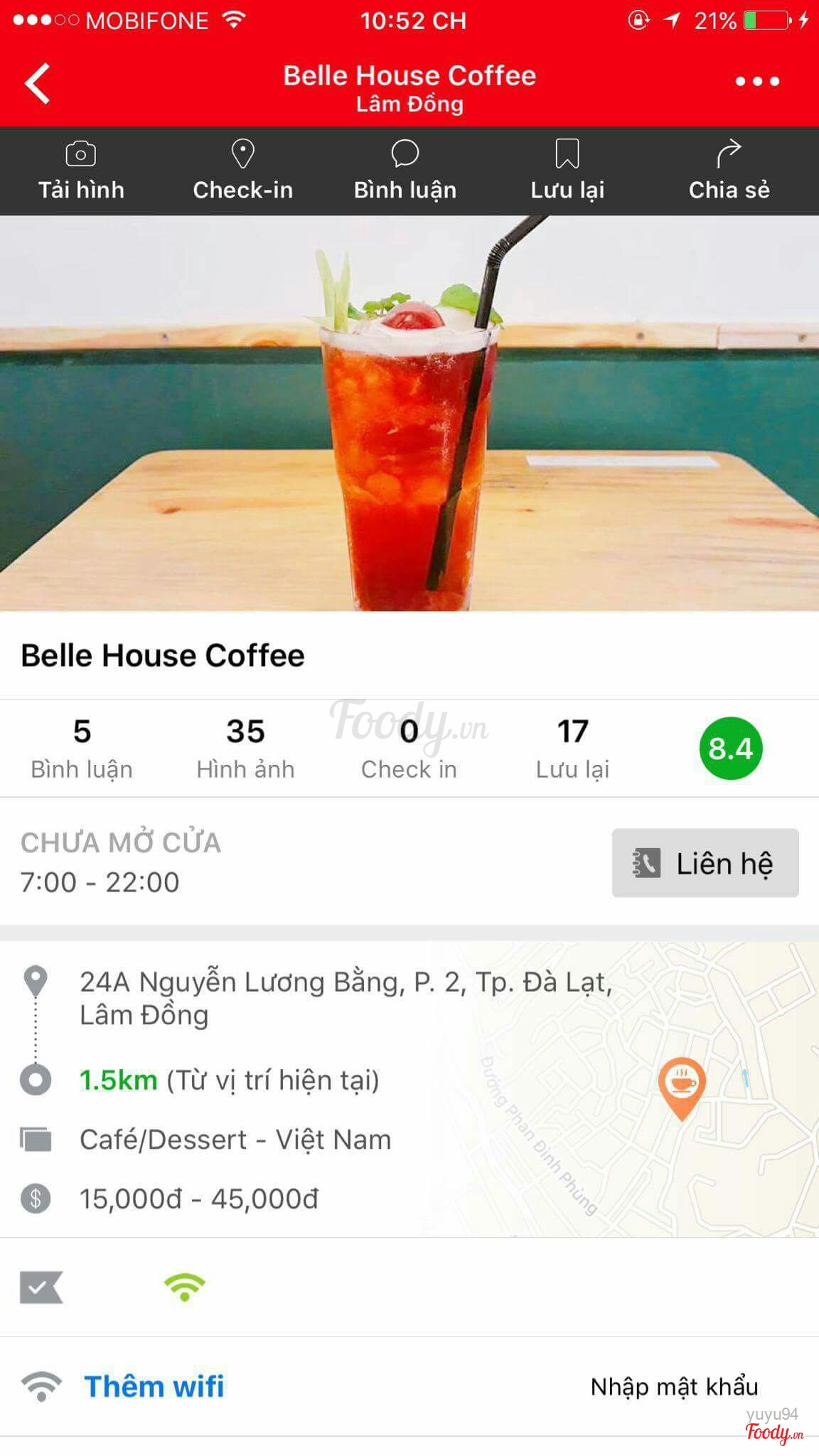The image size is (819, 1456).
Task: Save place with Lưu lại
Action: (567, 171)
